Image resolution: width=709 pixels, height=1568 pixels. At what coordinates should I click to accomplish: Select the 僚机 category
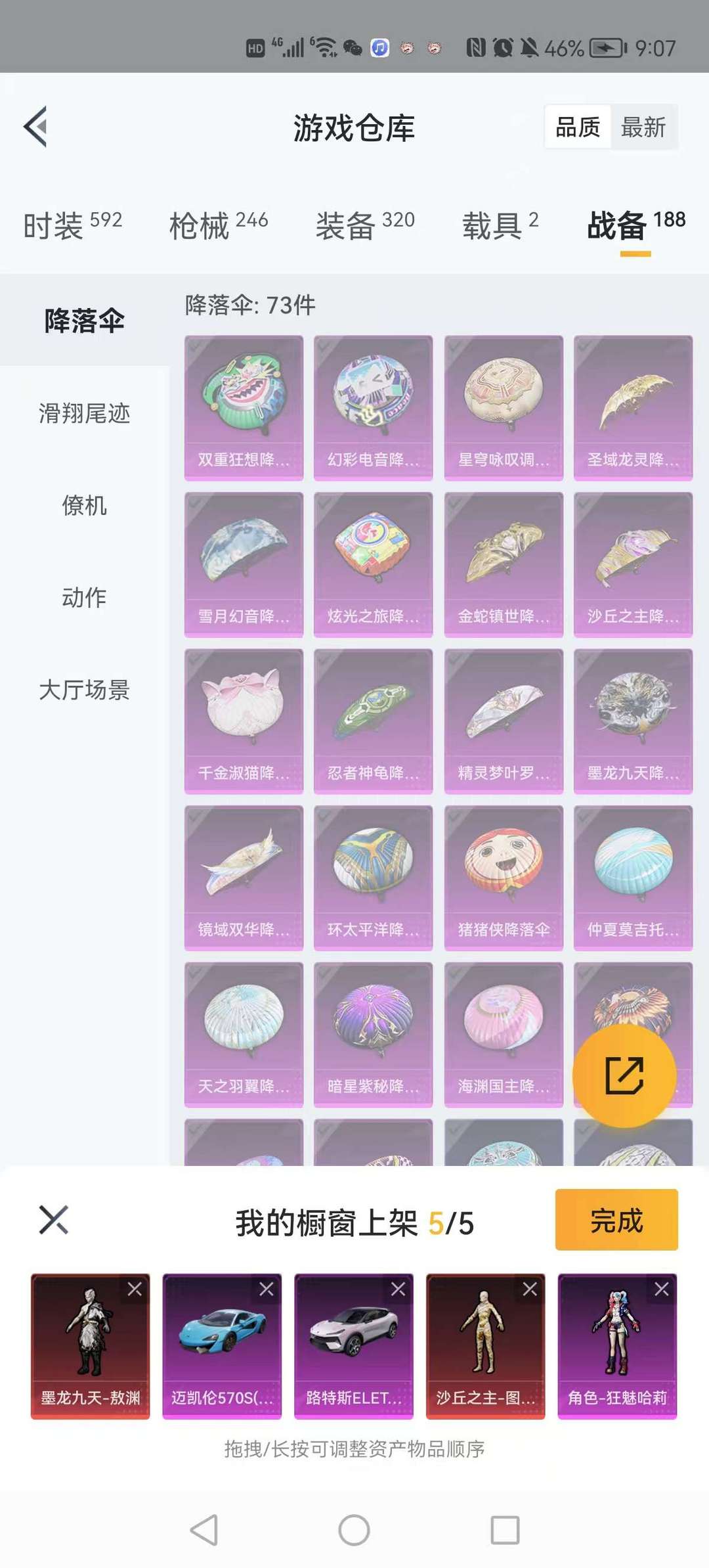coord(84,505)
